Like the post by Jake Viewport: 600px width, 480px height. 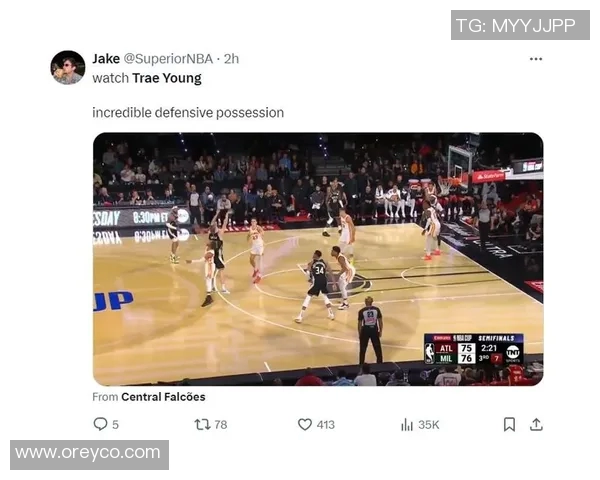306,424
